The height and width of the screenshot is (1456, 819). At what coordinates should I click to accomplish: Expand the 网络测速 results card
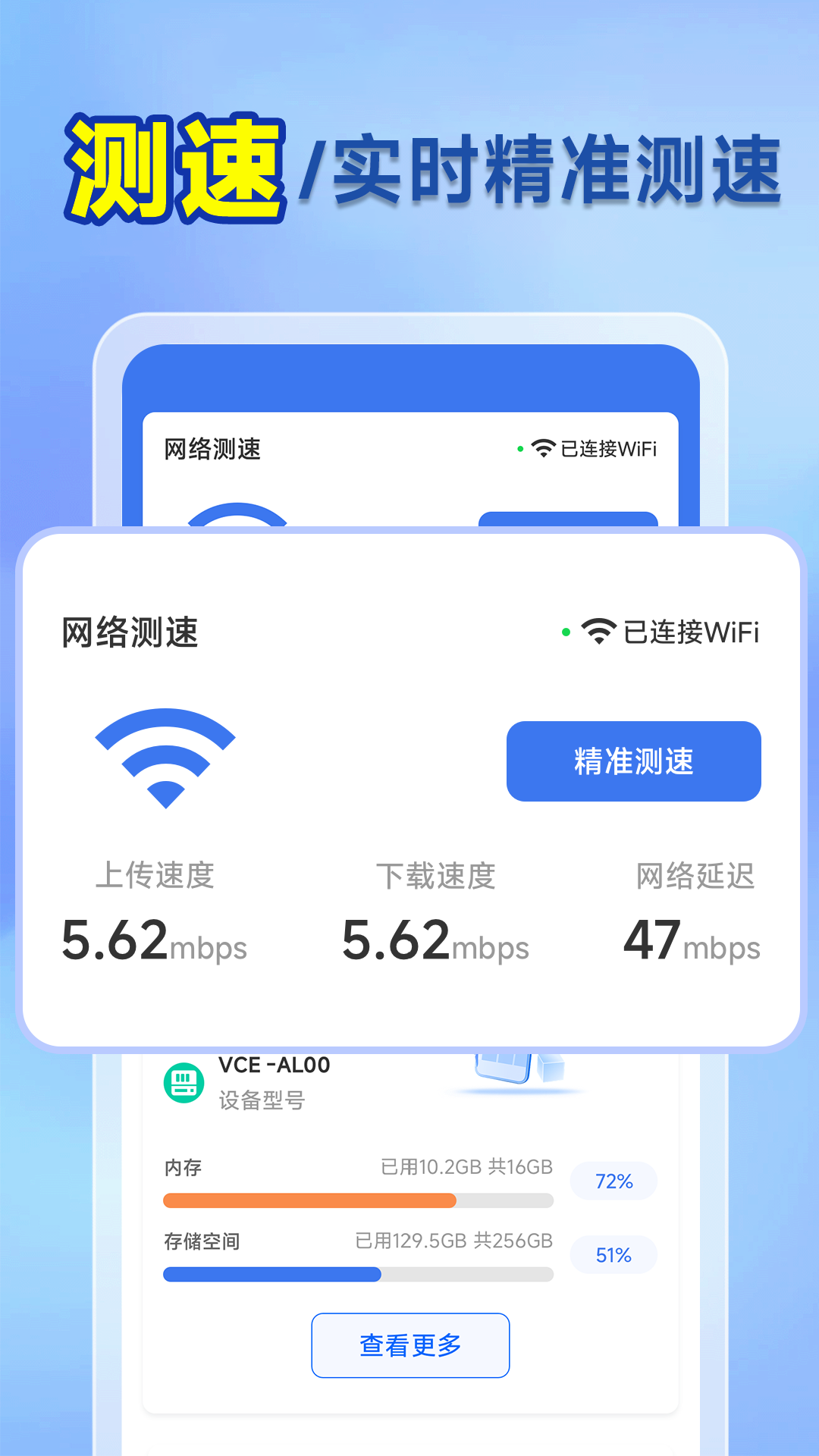(x=409, y=789)
